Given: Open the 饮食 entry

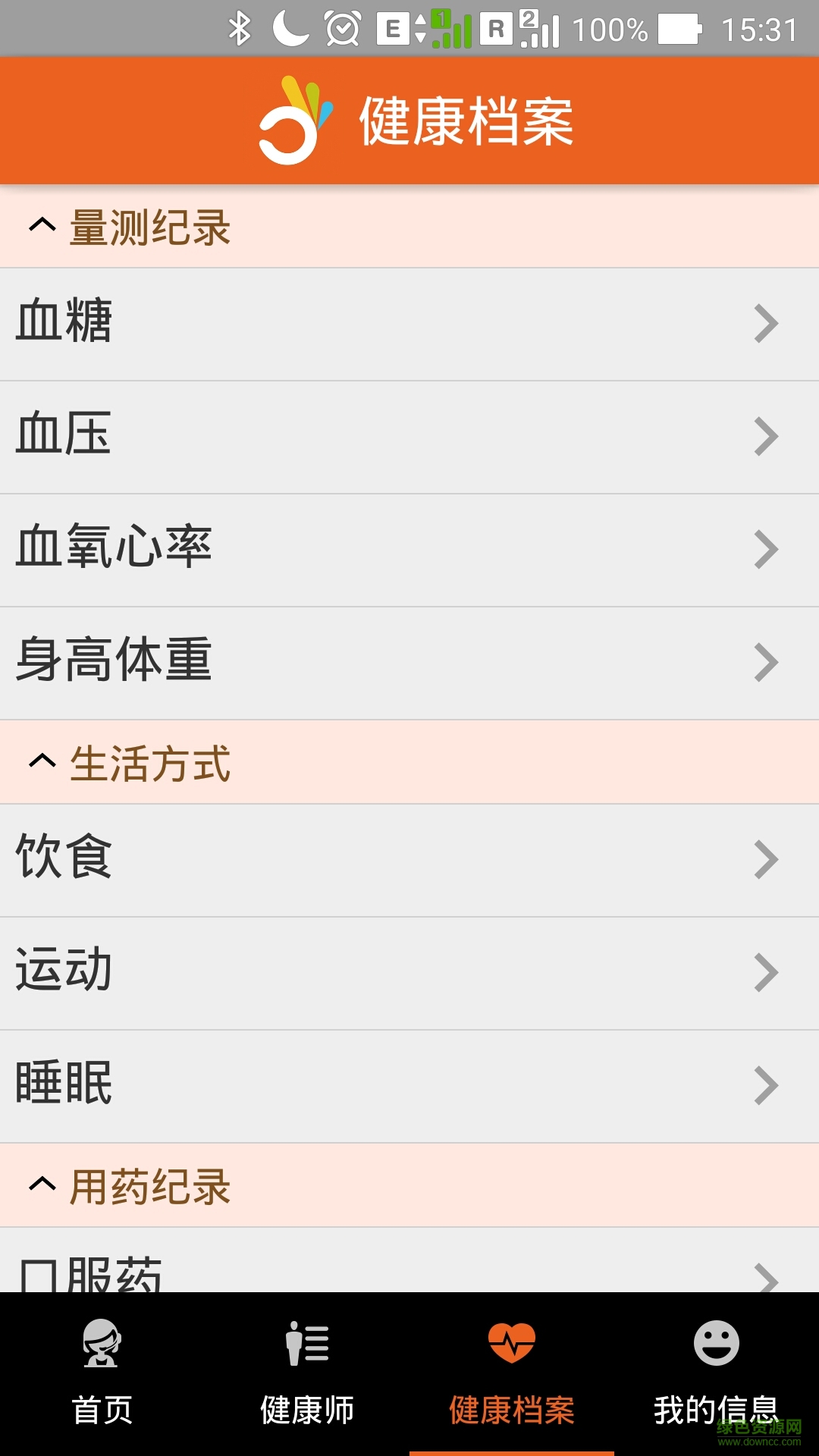Looking at the screenshot, I should (409, 860).
